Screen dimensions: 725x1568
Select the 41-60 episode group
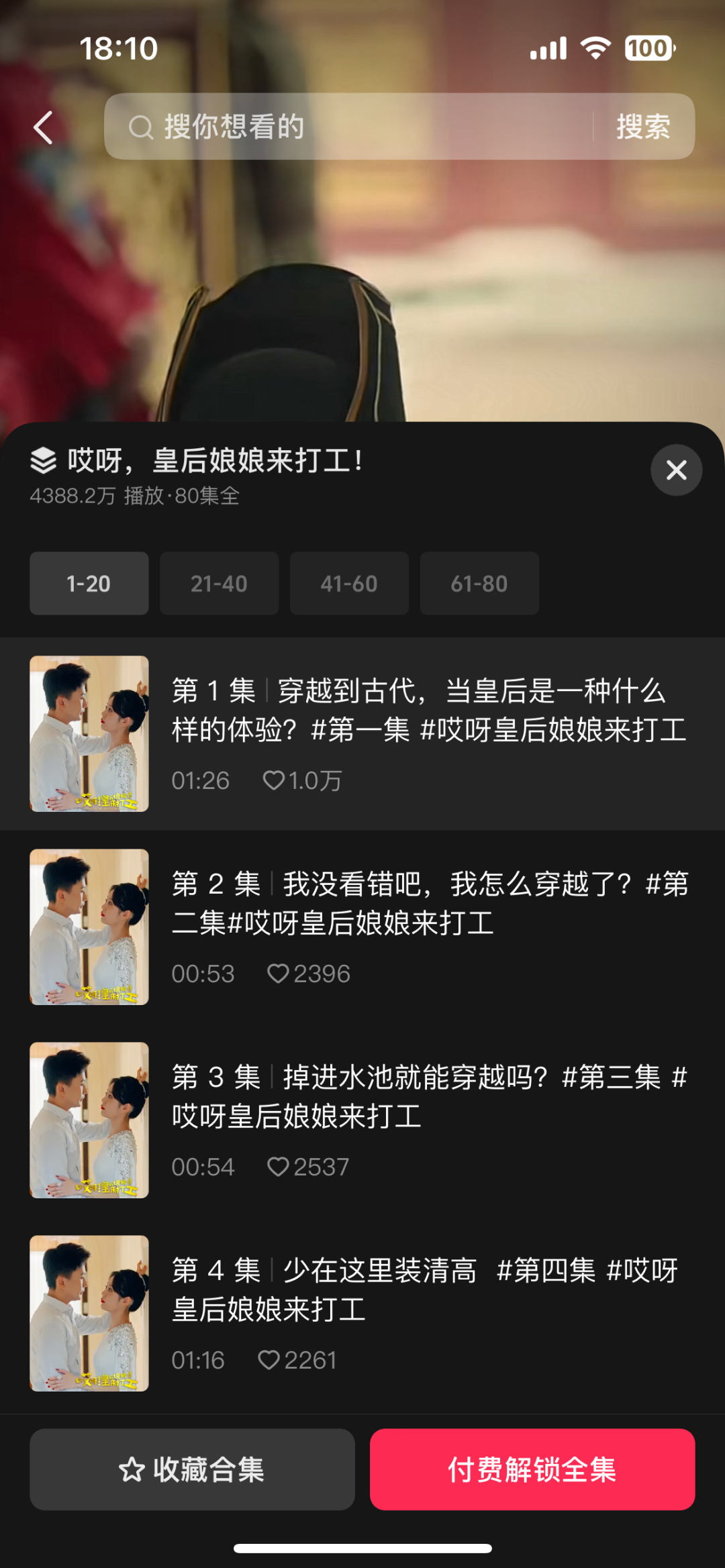[348, 583]
